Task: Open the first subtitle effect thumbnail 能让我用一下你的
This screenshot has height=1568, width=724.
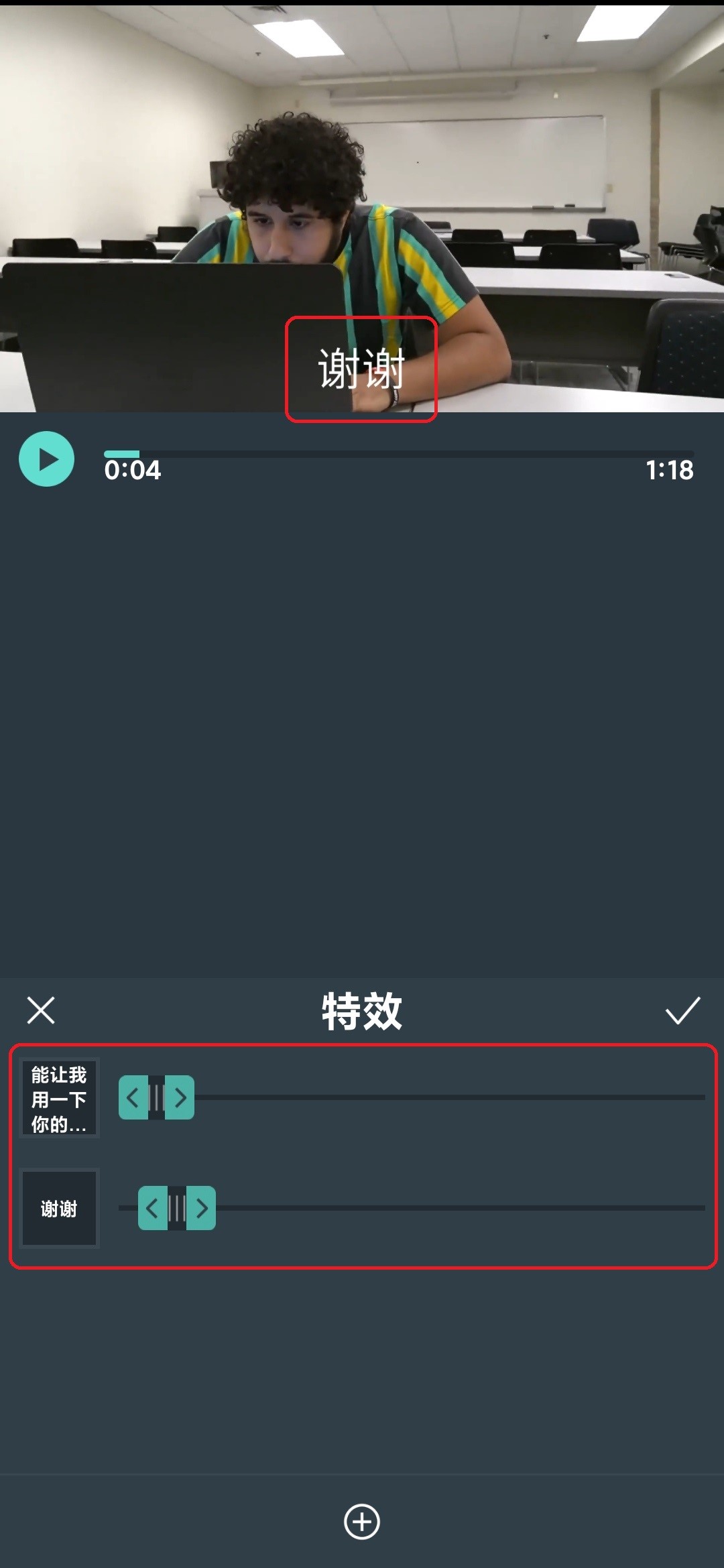Action: click(x=59, y=1097)
